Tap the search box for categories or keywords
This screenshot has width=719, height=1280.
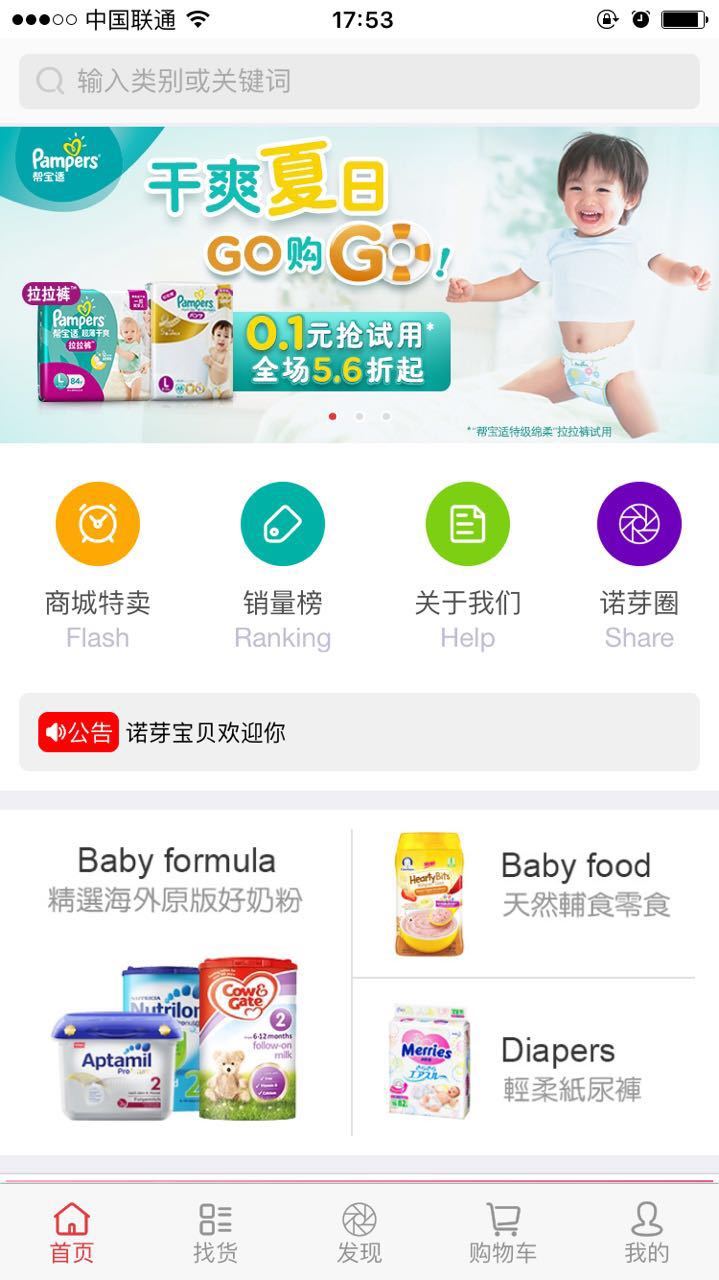click(x=359, y=81)
